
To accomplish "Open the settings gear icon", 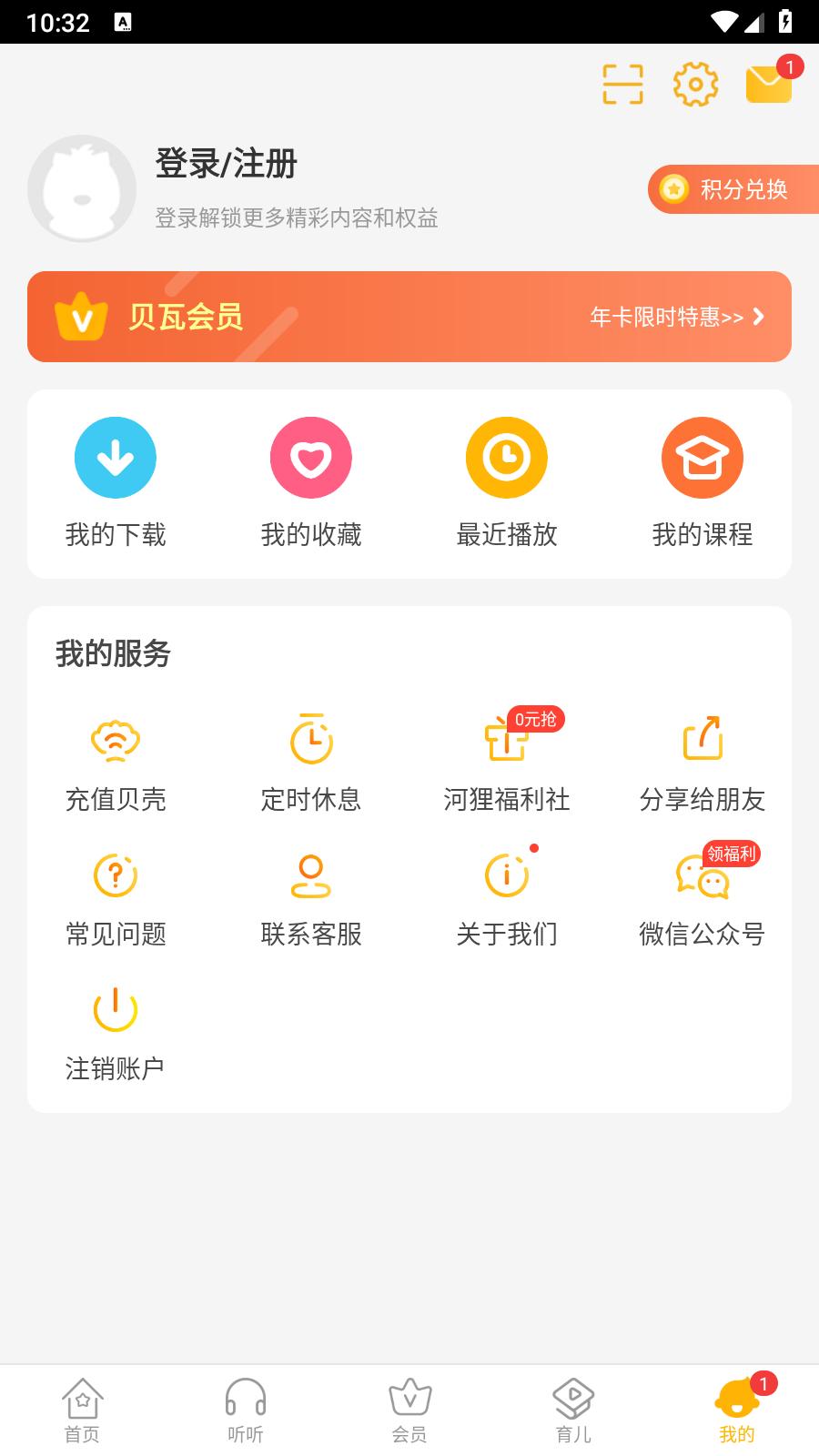I will pyautogui.click(x=694, y=84).
